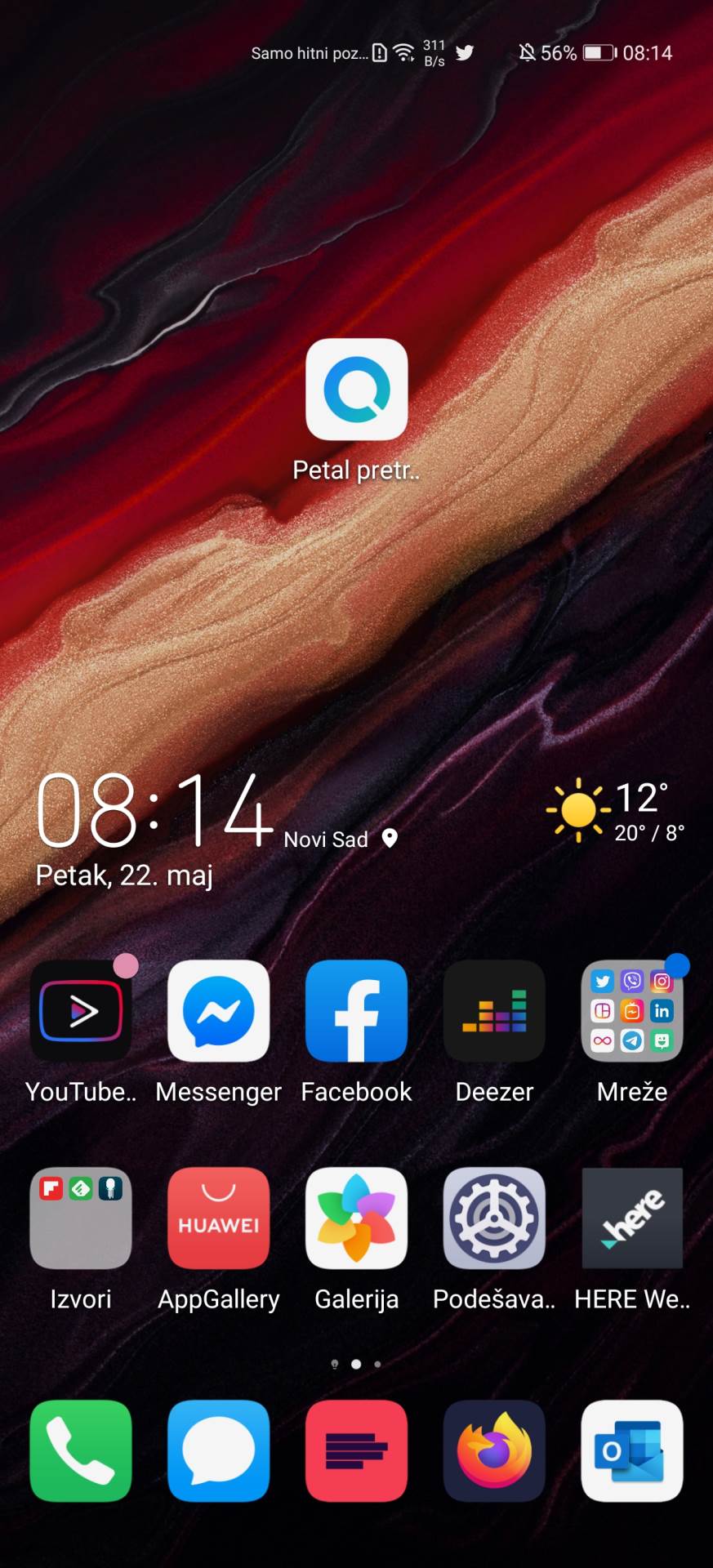
Task: Launch YouTube Vanced
Action: pos(80,1011)
